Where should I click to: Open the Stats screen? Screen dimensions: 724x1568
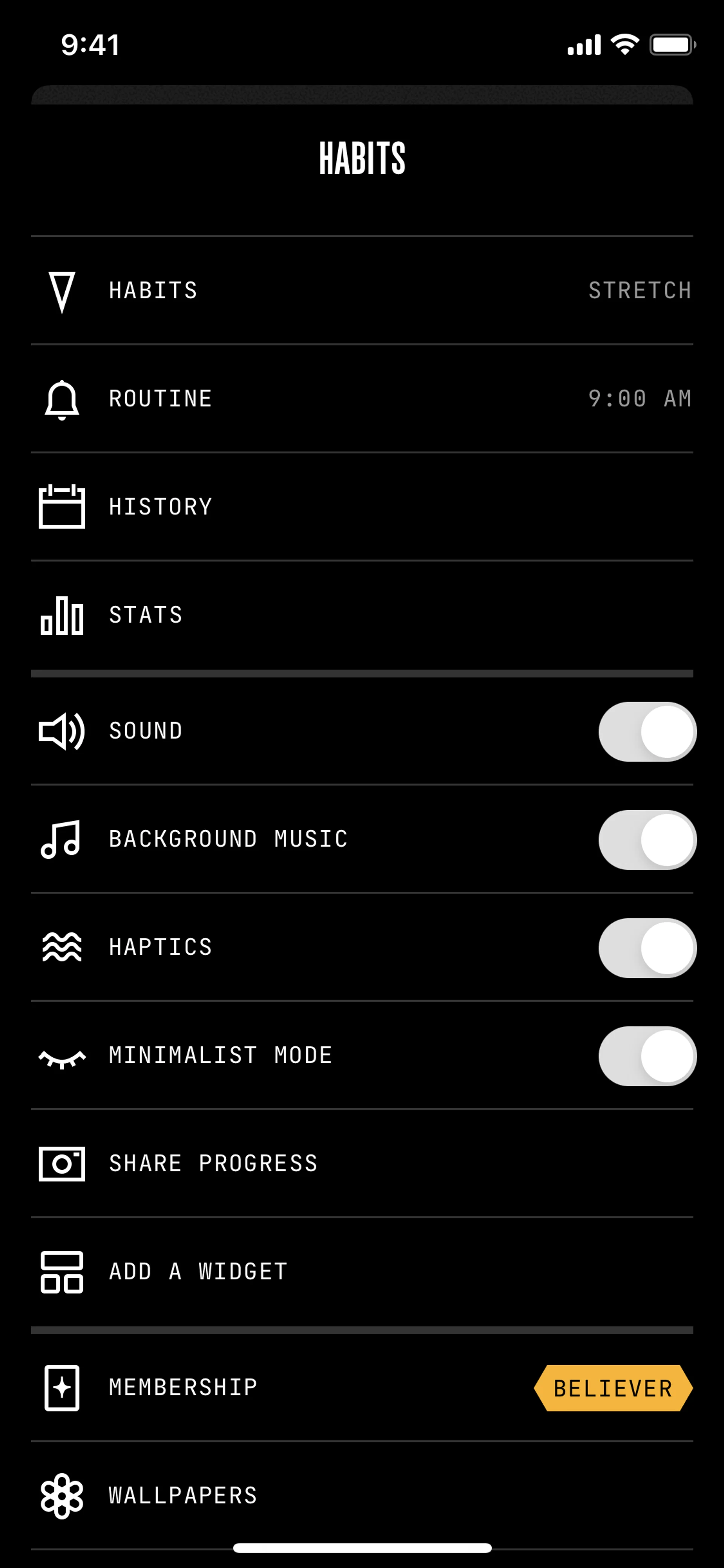point(361,615)
